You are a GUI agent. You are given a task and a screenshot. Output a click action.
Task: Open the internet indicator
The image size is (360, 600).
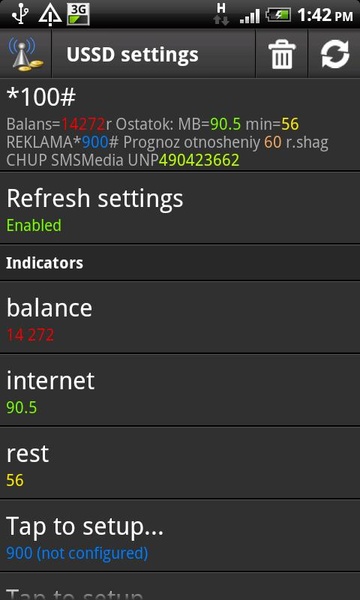pyautogui.click(x=180, y=390)
